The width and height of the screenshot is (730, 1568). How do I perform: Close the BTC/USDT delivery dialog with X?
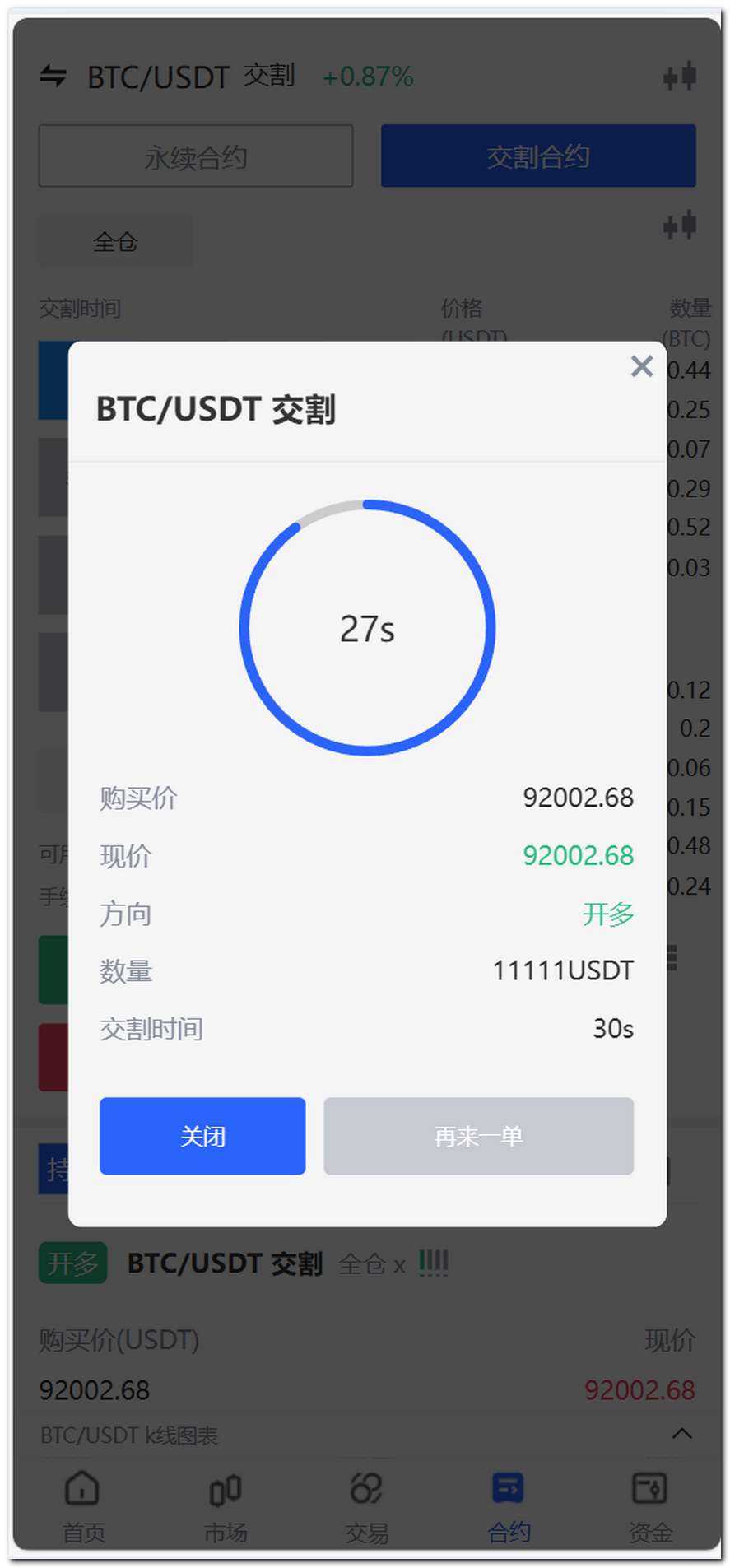click(x=642, y=366)
